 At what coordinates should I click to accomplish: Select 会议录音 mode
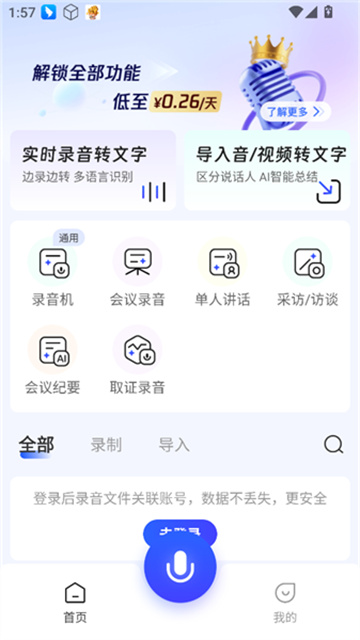click(138, 273)
